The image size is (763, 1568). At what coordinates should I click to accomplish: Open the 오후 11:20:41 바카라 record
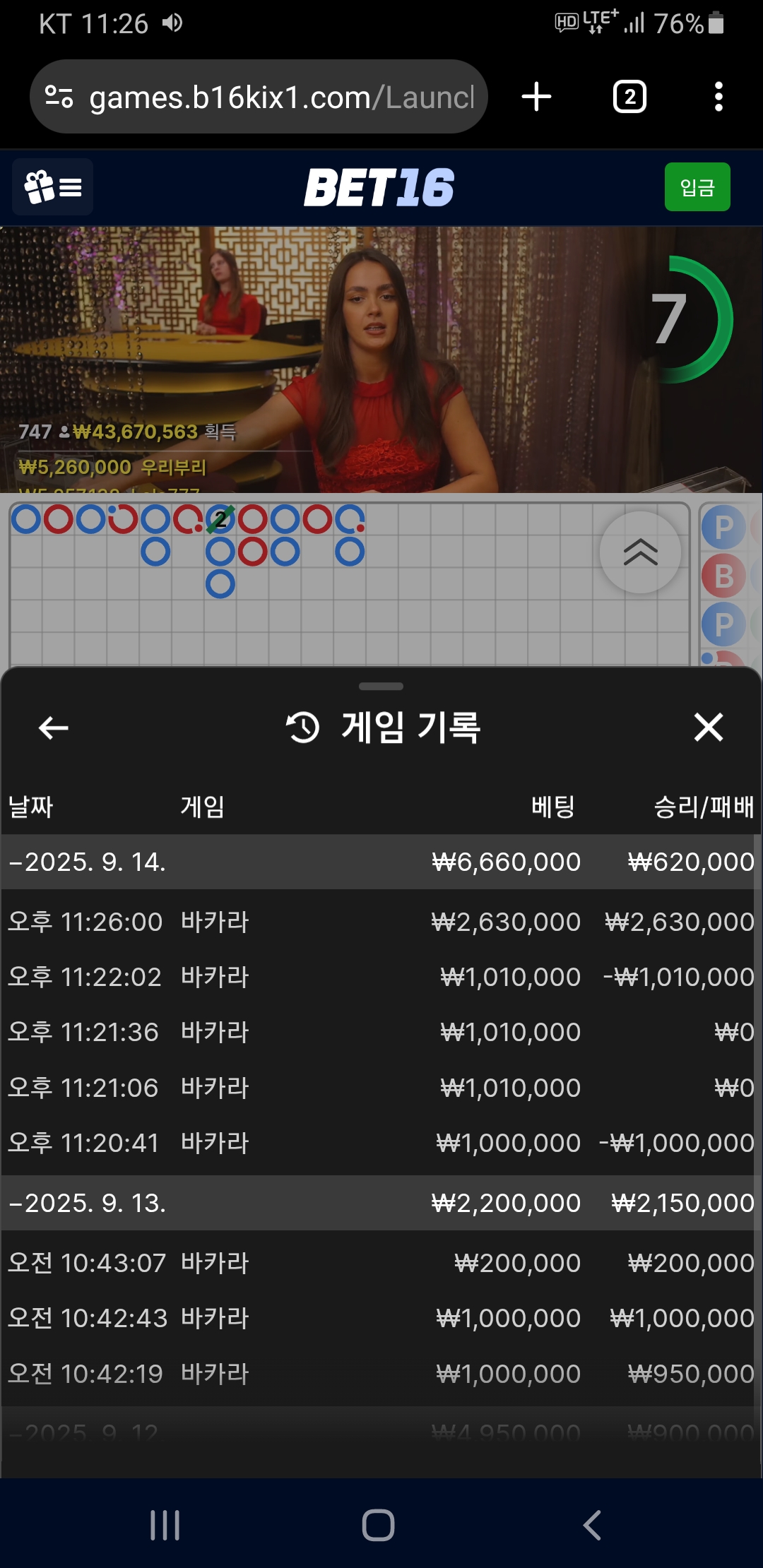tap(380, 1143)
